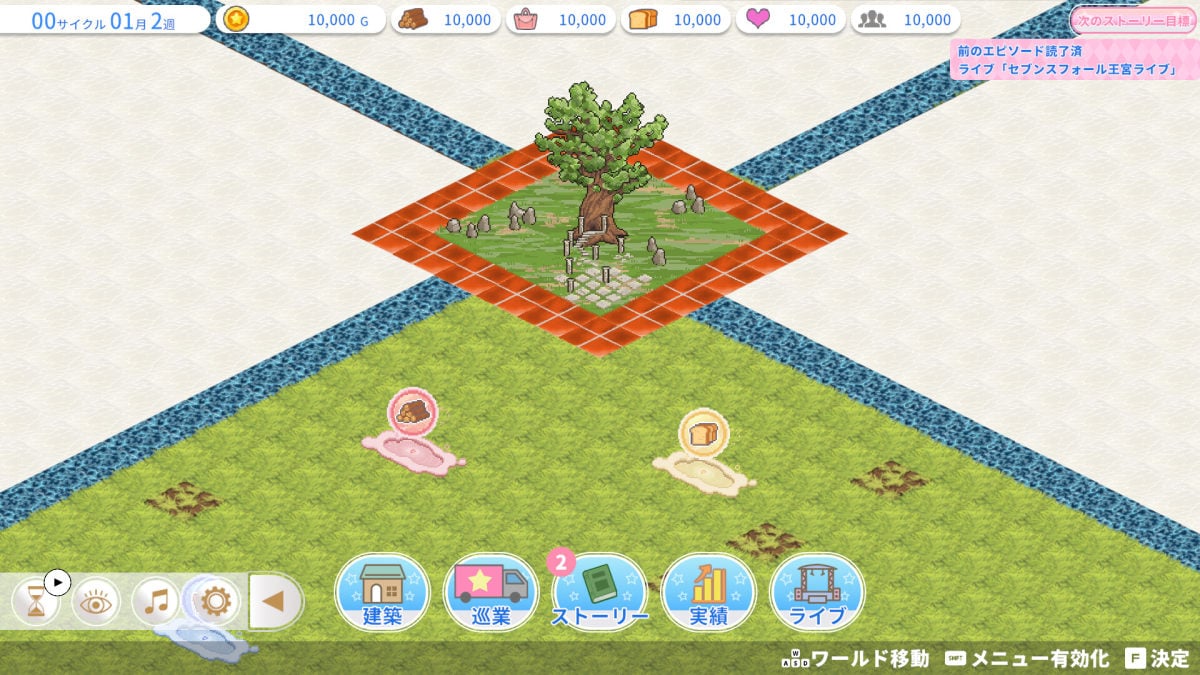Open the ライブ live menu
Viewport: 1200px width, 675px height.
point(817,592)
